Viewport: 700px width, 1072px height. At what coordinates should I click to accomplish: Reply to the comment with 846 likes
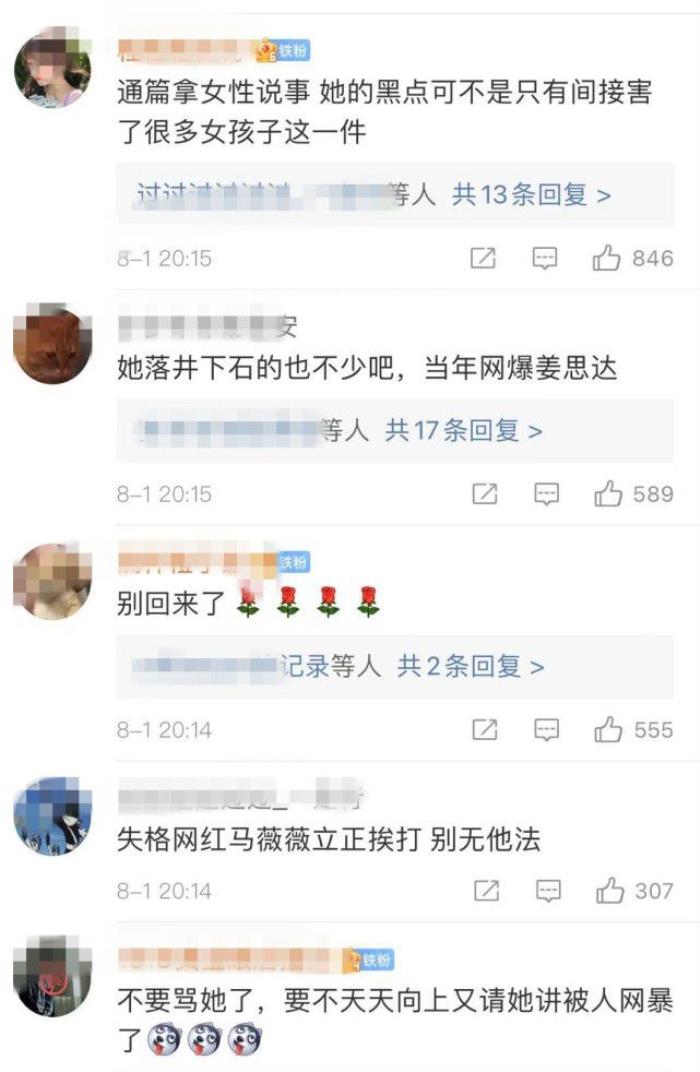(545, 259)
